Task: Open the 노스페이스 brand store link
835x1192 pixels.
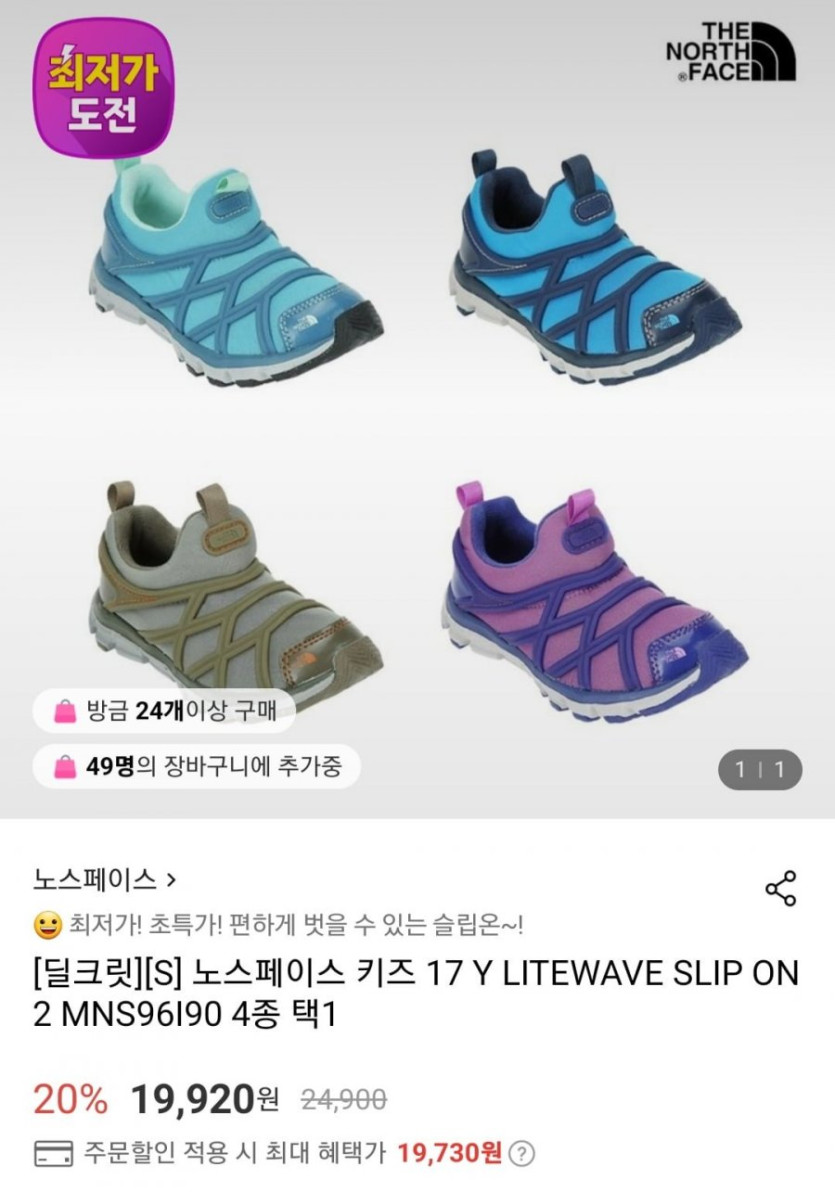Action: point(105,880)
